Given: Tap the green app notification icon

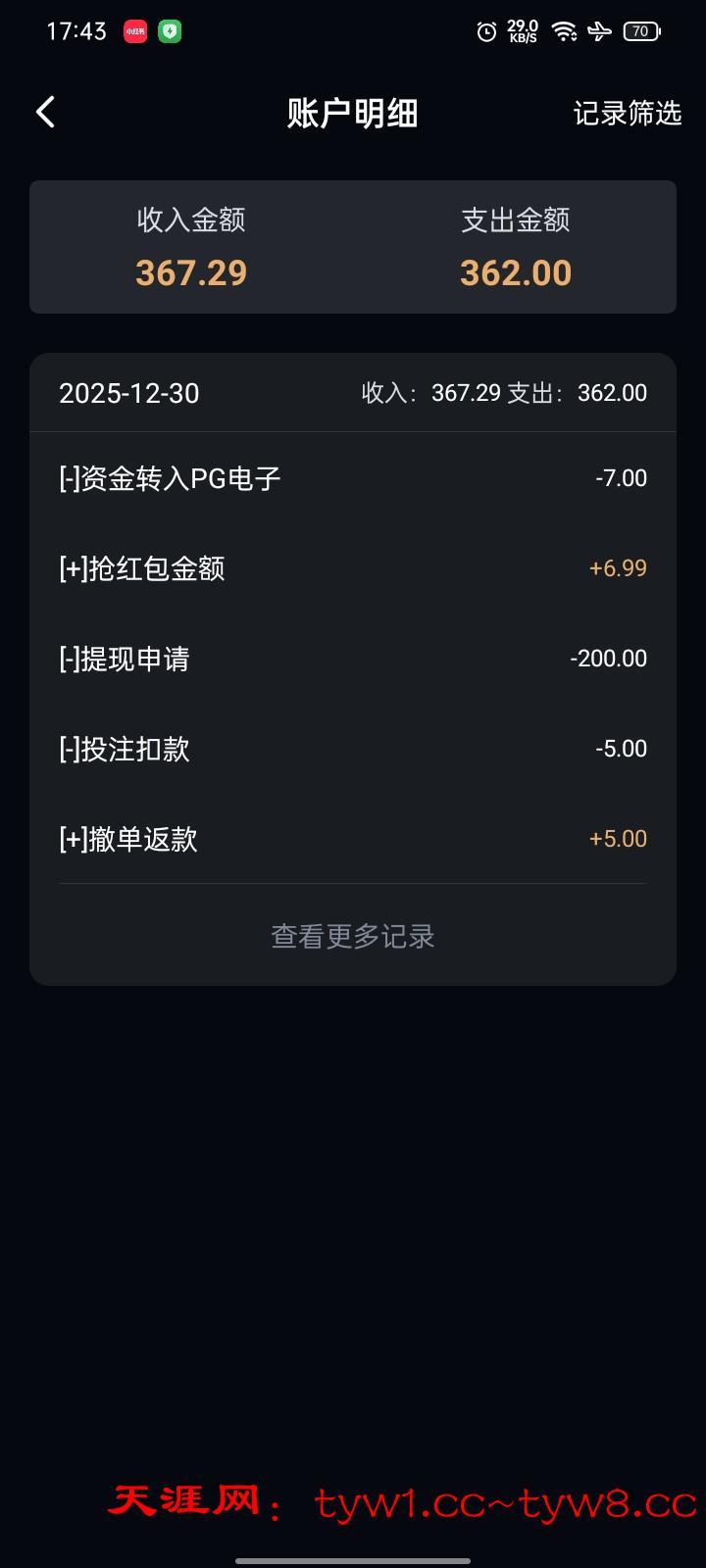Looking at the screenshot, I should pyautogui.click(x=169, y=31).
